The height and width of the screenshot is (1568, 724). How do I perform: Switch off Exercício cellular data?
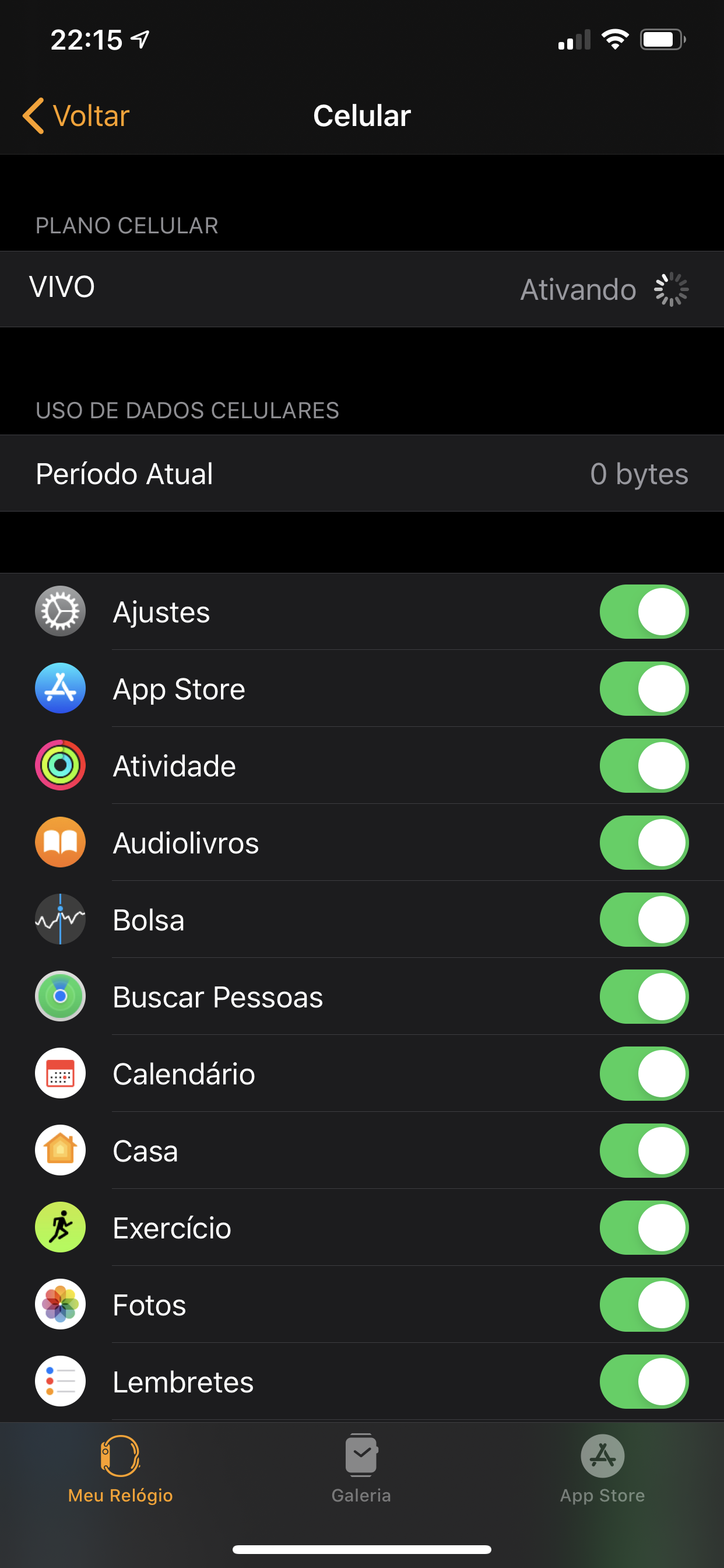pos(644,1228)
